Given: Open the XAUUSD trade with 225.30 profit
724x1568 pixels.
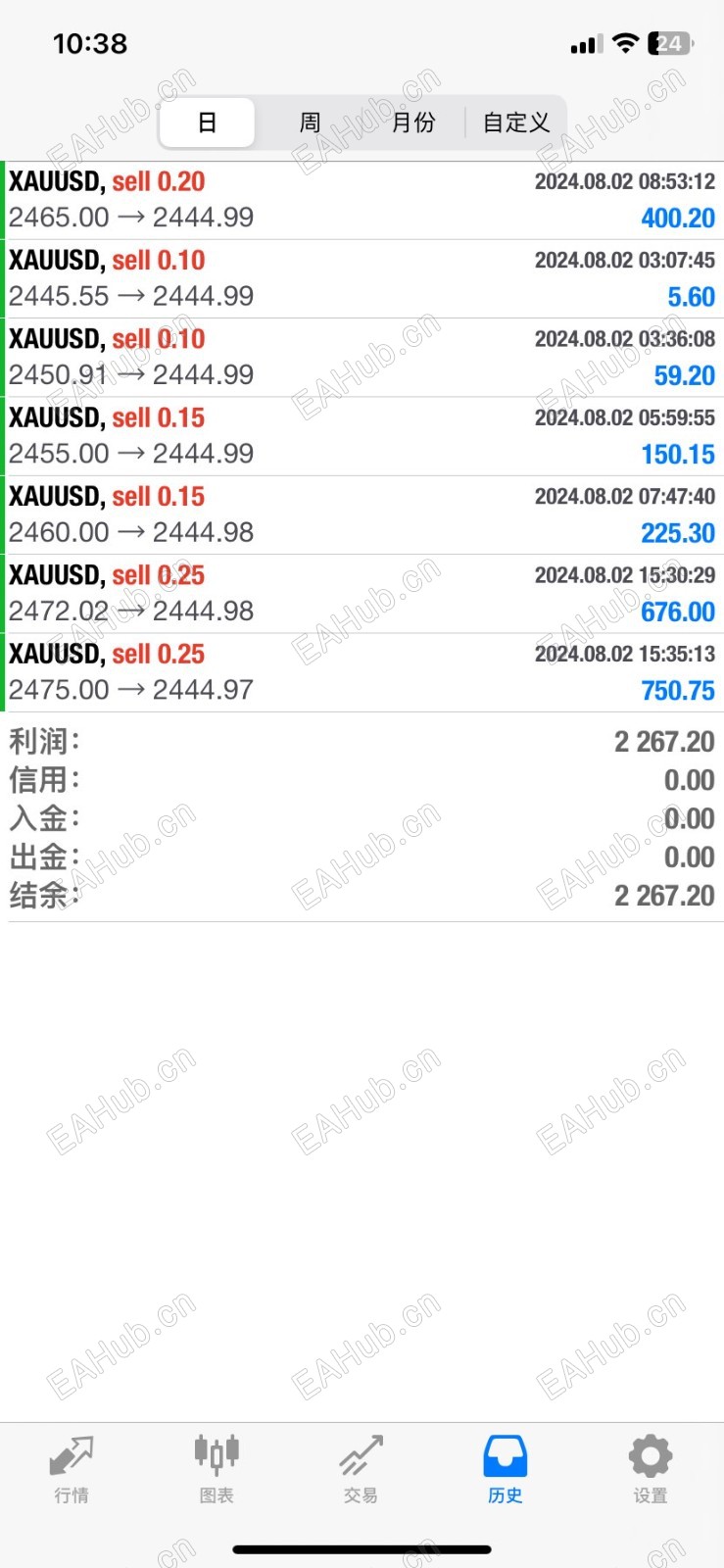Looking at the screenshot, I should (x=362, y=514).
